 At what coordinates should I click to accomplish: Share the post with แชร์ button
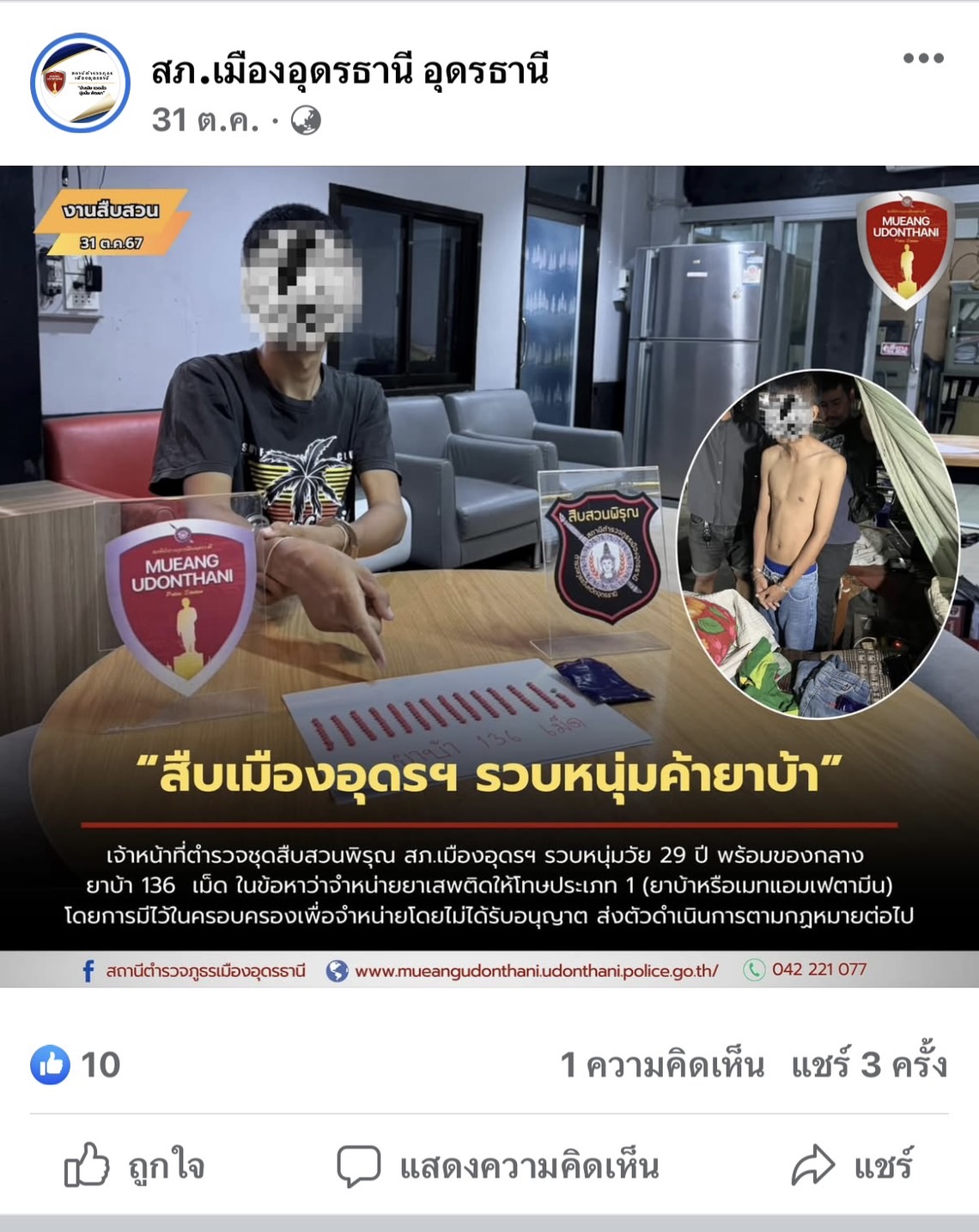point(852,1166)
